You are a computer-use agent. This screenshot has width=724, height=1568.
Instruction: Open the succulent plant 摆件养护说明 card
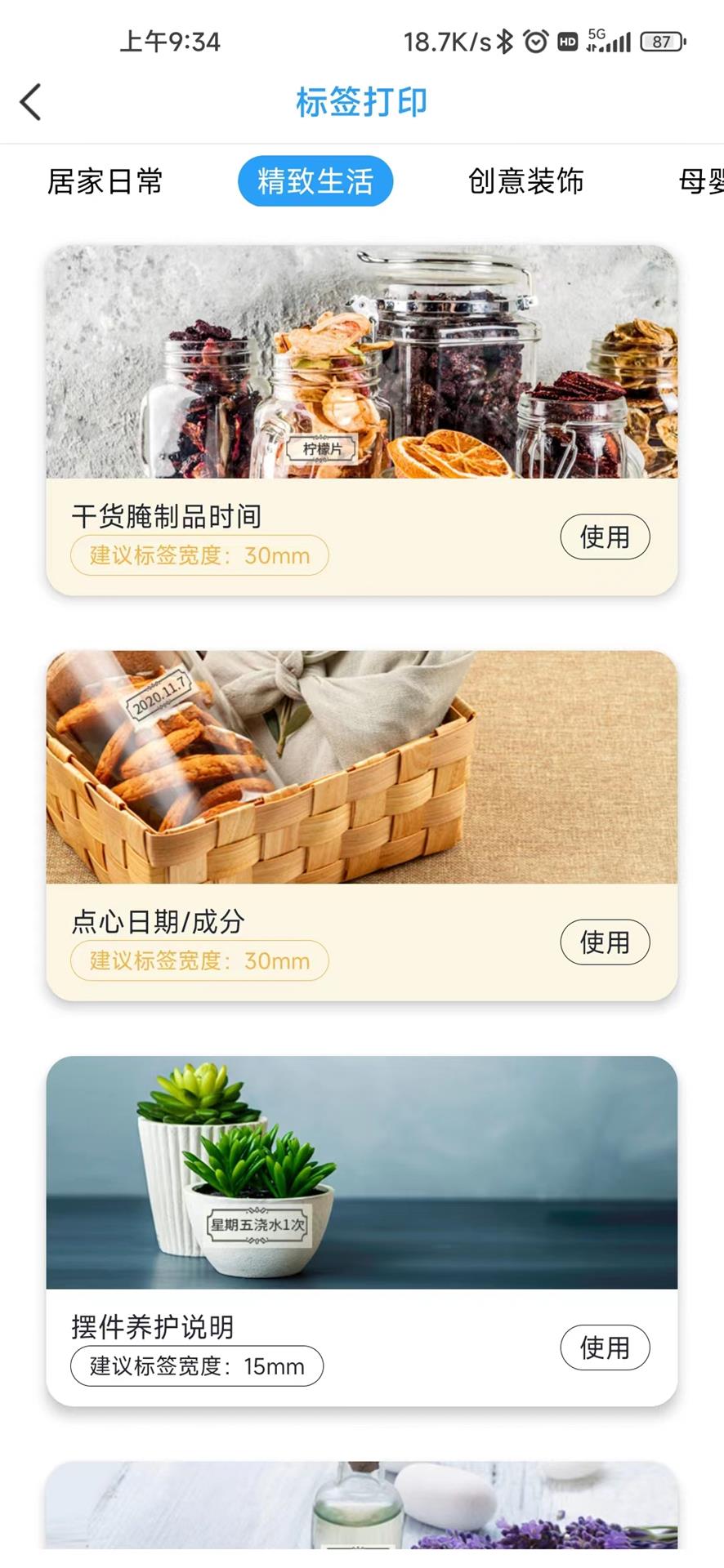click(361, 1172)
